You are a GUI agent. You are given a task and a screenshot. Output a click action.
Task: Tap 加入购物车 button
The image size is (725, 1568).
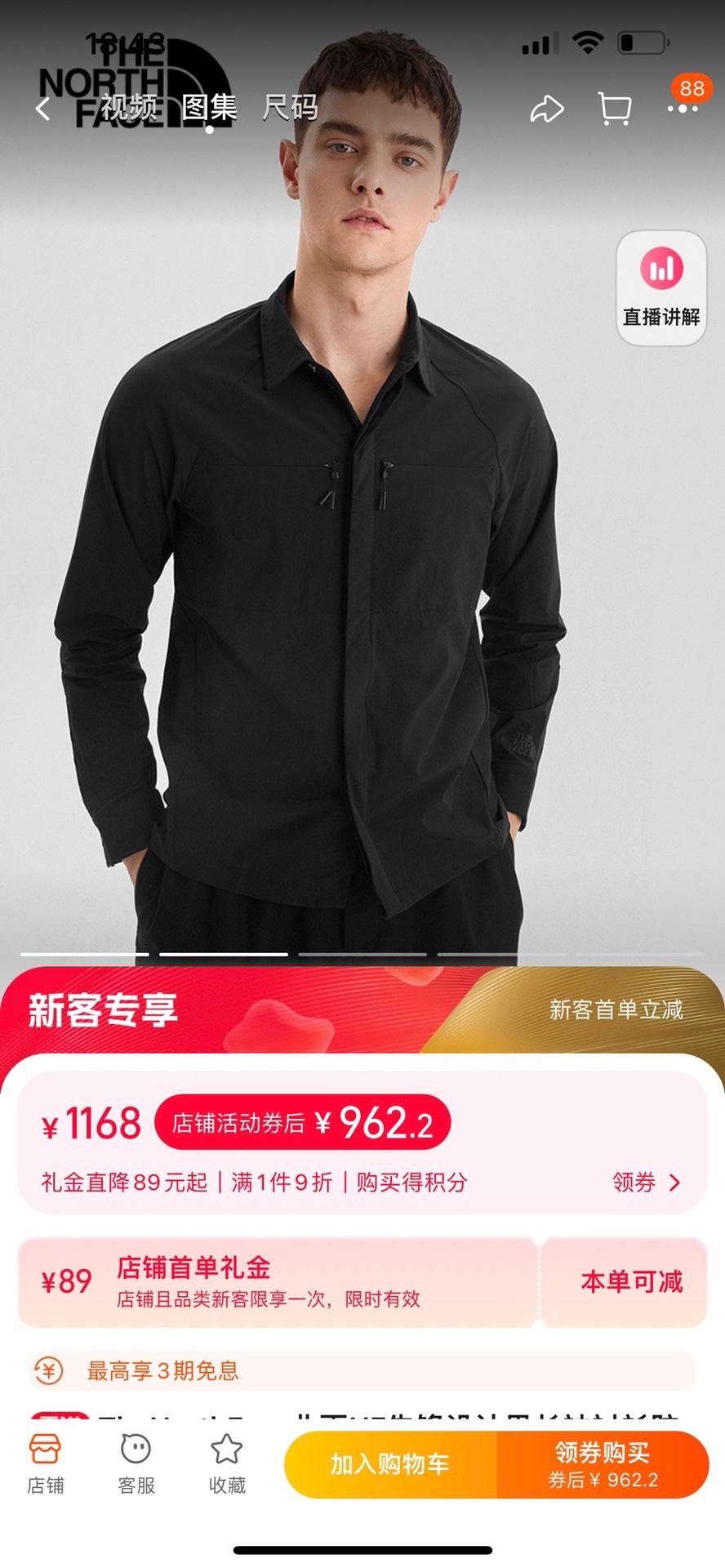pos(390,1464)
